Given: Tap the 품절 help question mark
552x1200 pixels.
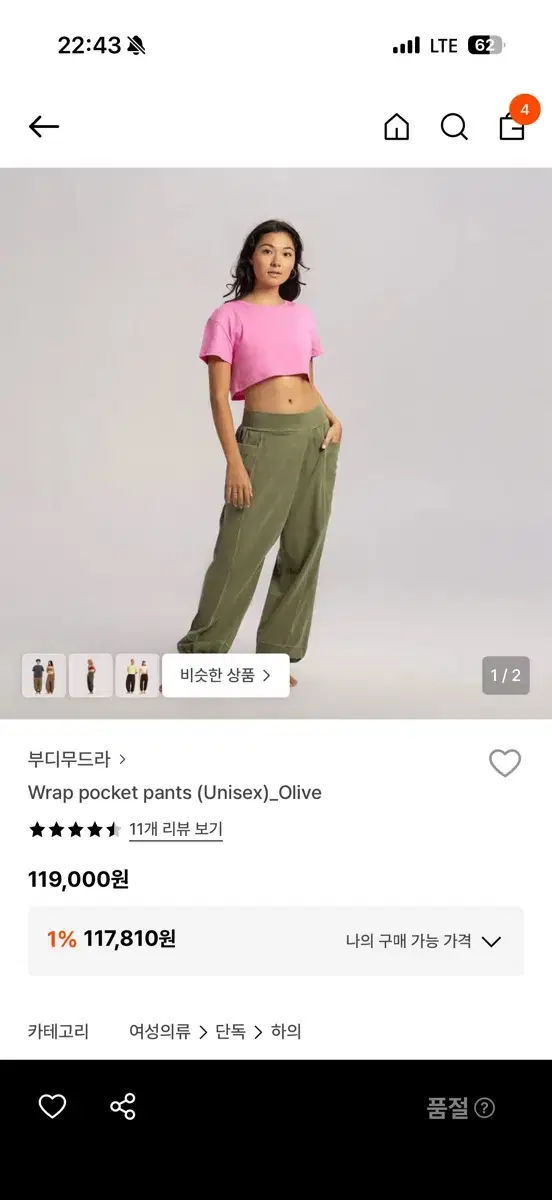Looking at the screenshot, I should (x=485, y=1108).
